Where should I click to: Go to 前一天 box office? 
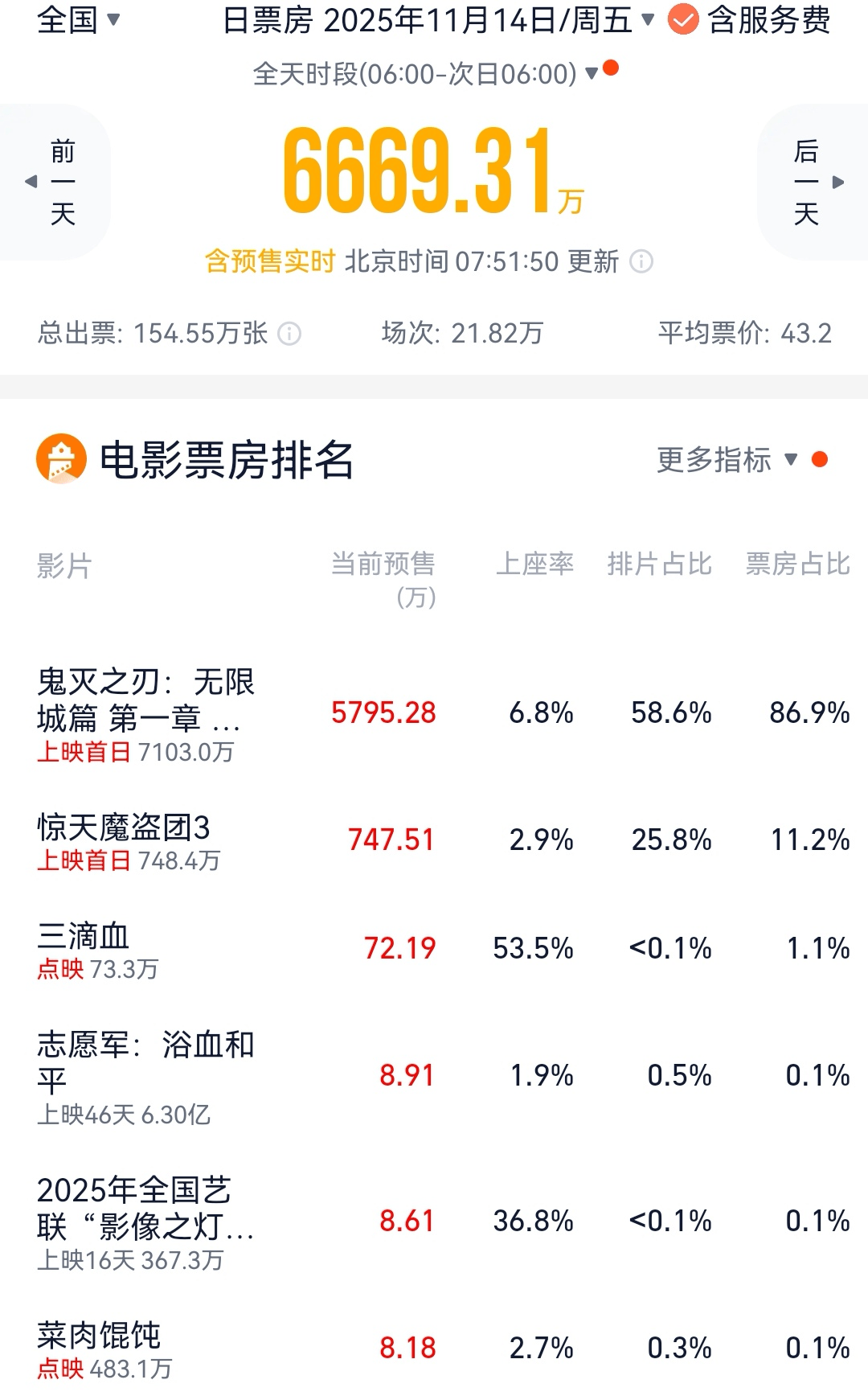56,182
